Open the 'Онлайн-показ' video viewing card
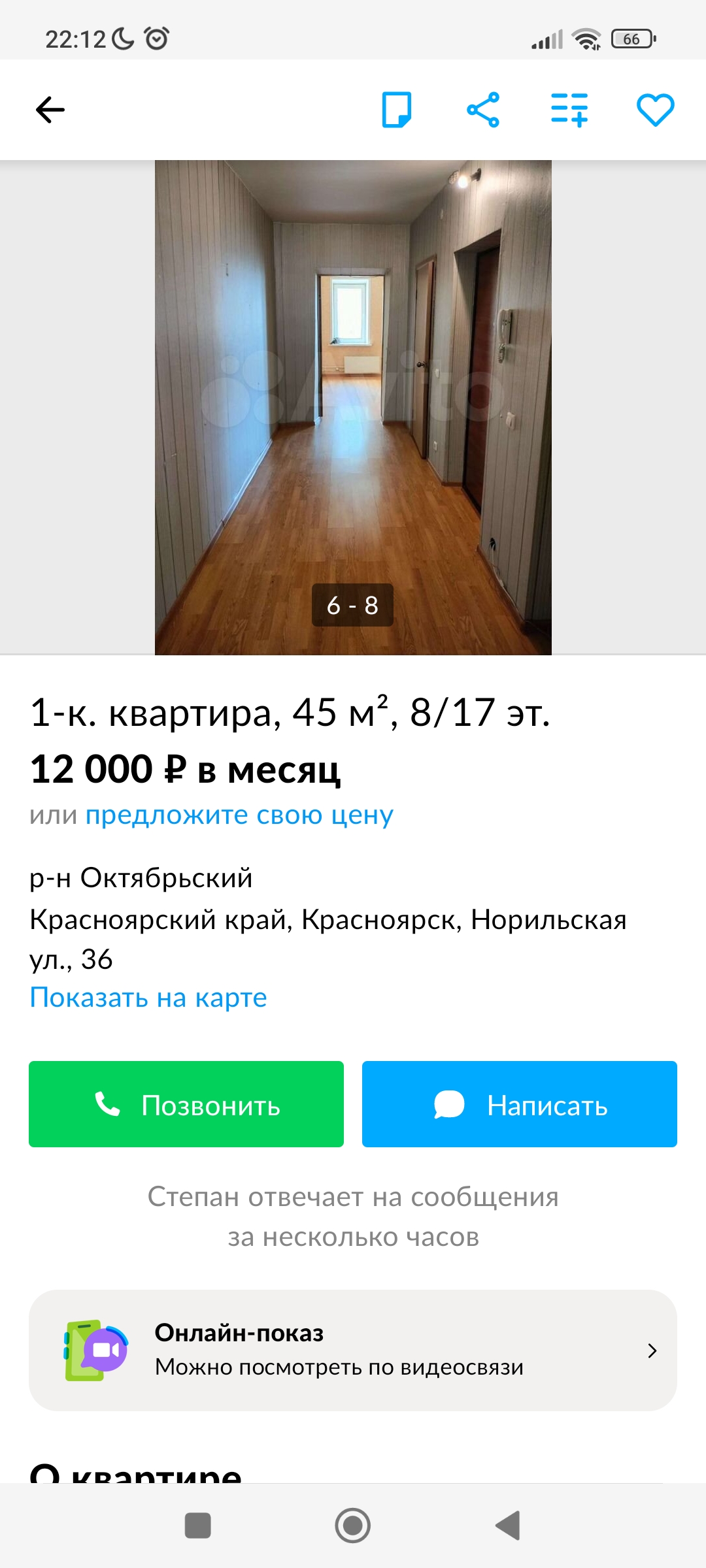 point(353,1350)
